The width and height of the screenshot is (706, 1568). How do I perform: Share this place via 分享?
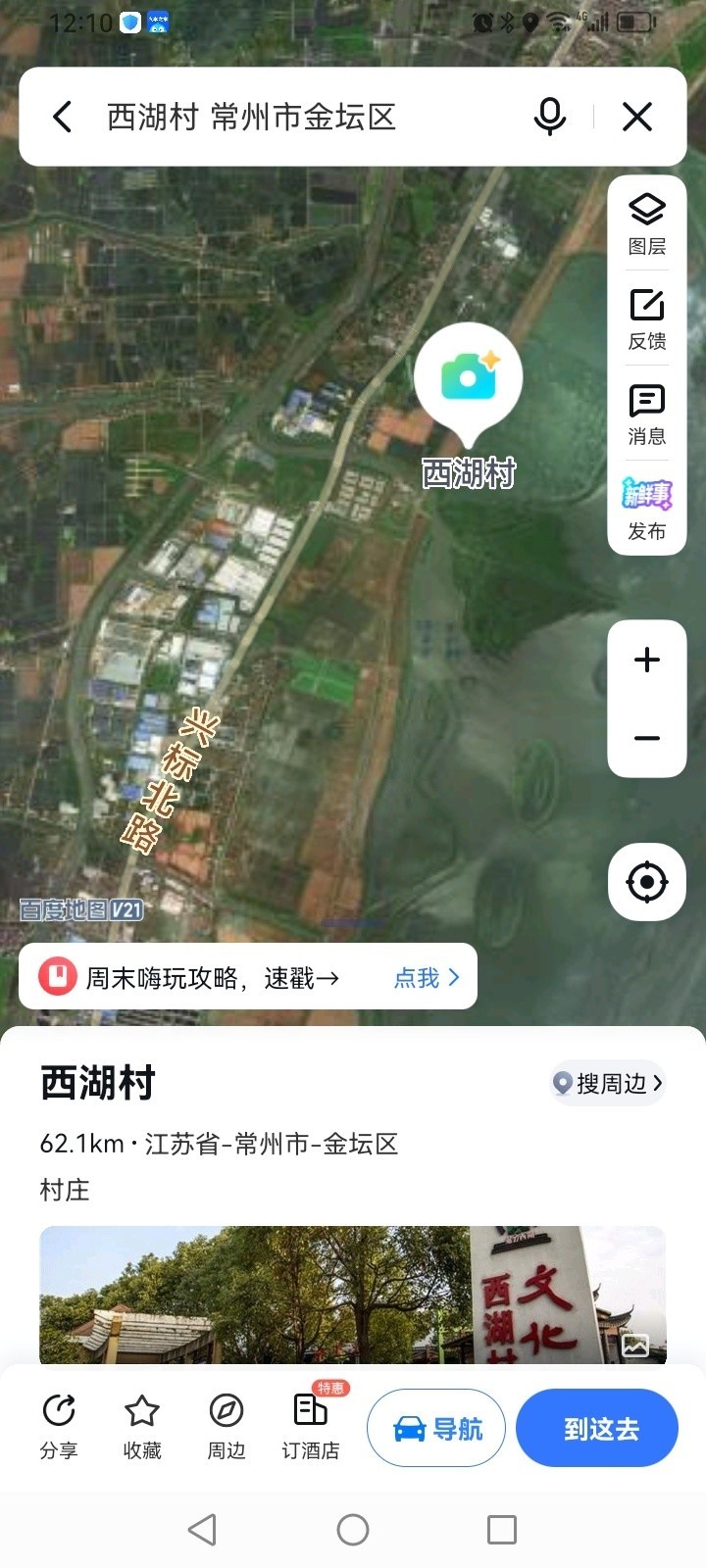59,1427
